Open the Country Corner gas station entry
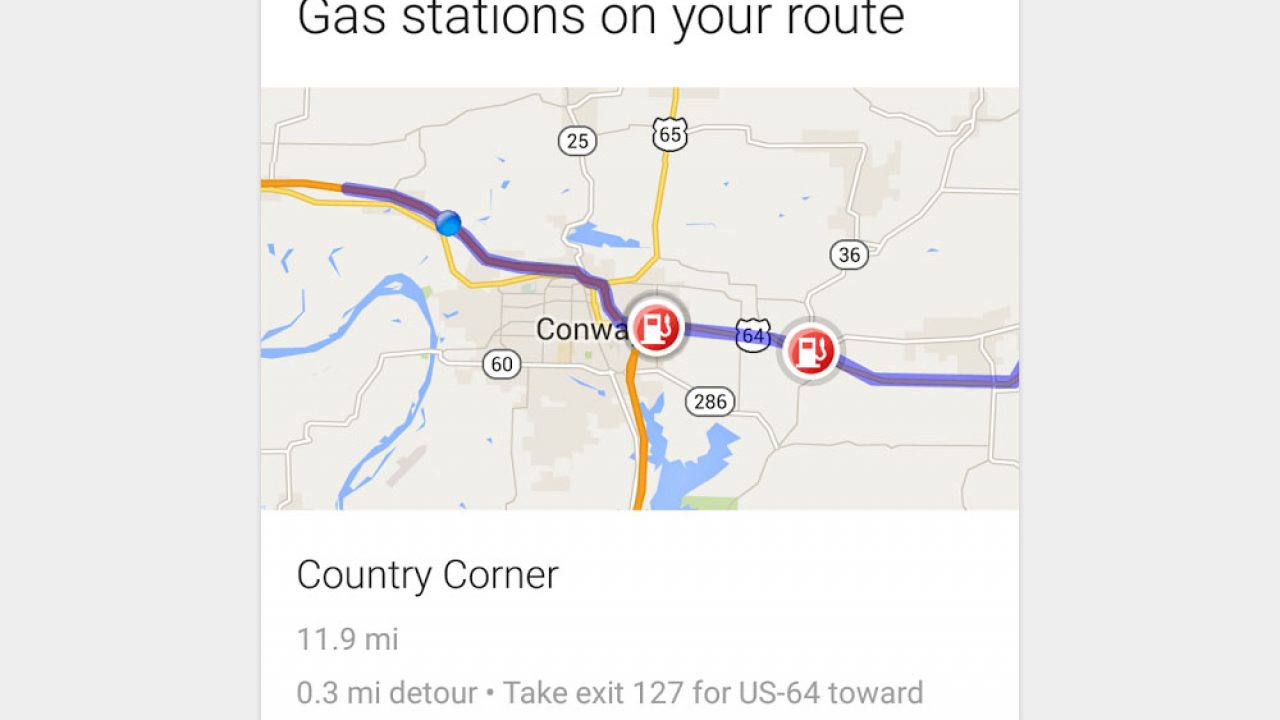 (x=428, y=575)
